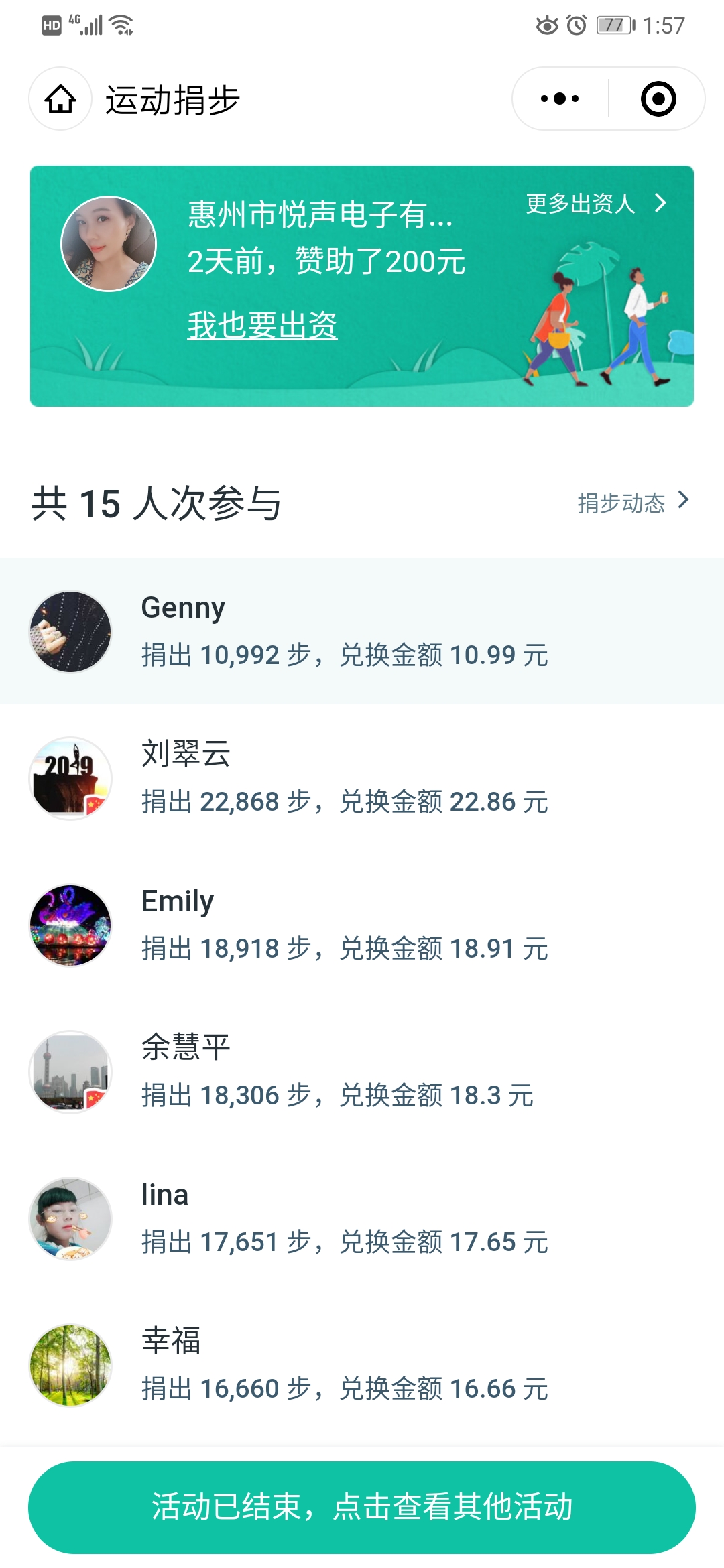View 更多出资人 sponsors list
The height and width of the screenshot is (1568, 724).
click(x=595, y=203)
